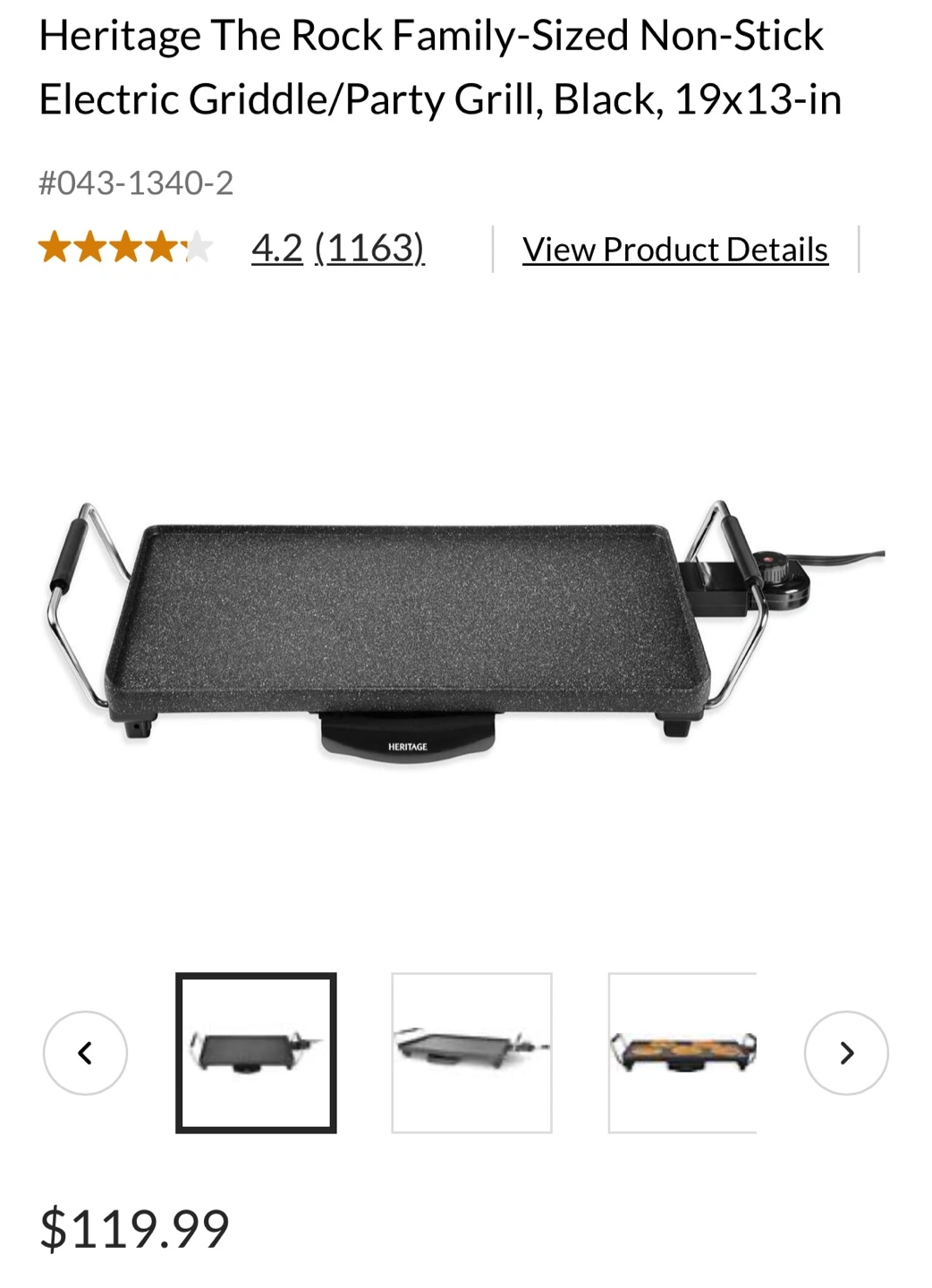932x1288 pixels.
Task: Select the first griddle thumbnail
Action: tap(256, 1053)
